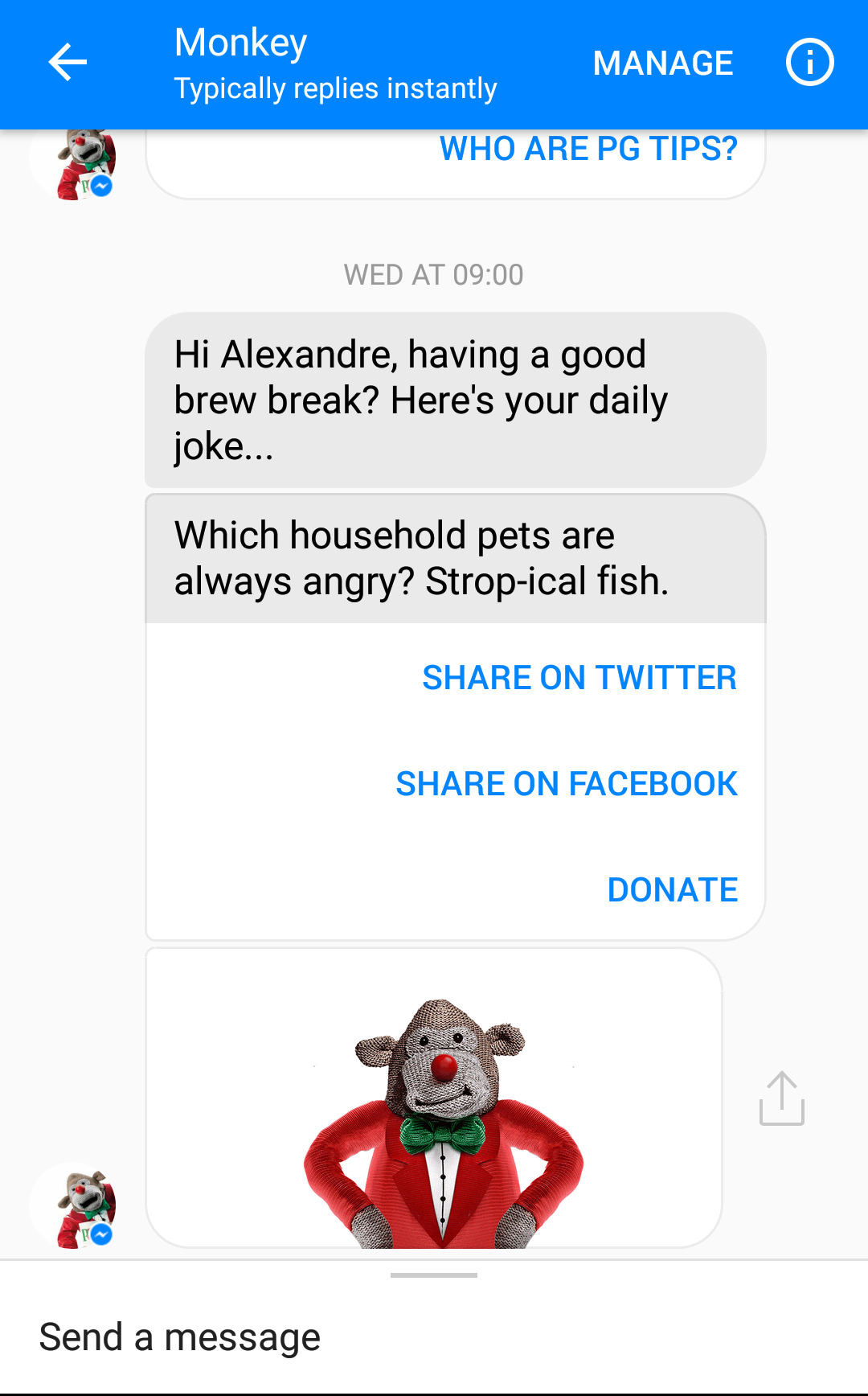Tap Who Are PG Tips? button
This screenshot has height=1396, width=868.
[588, 150]
